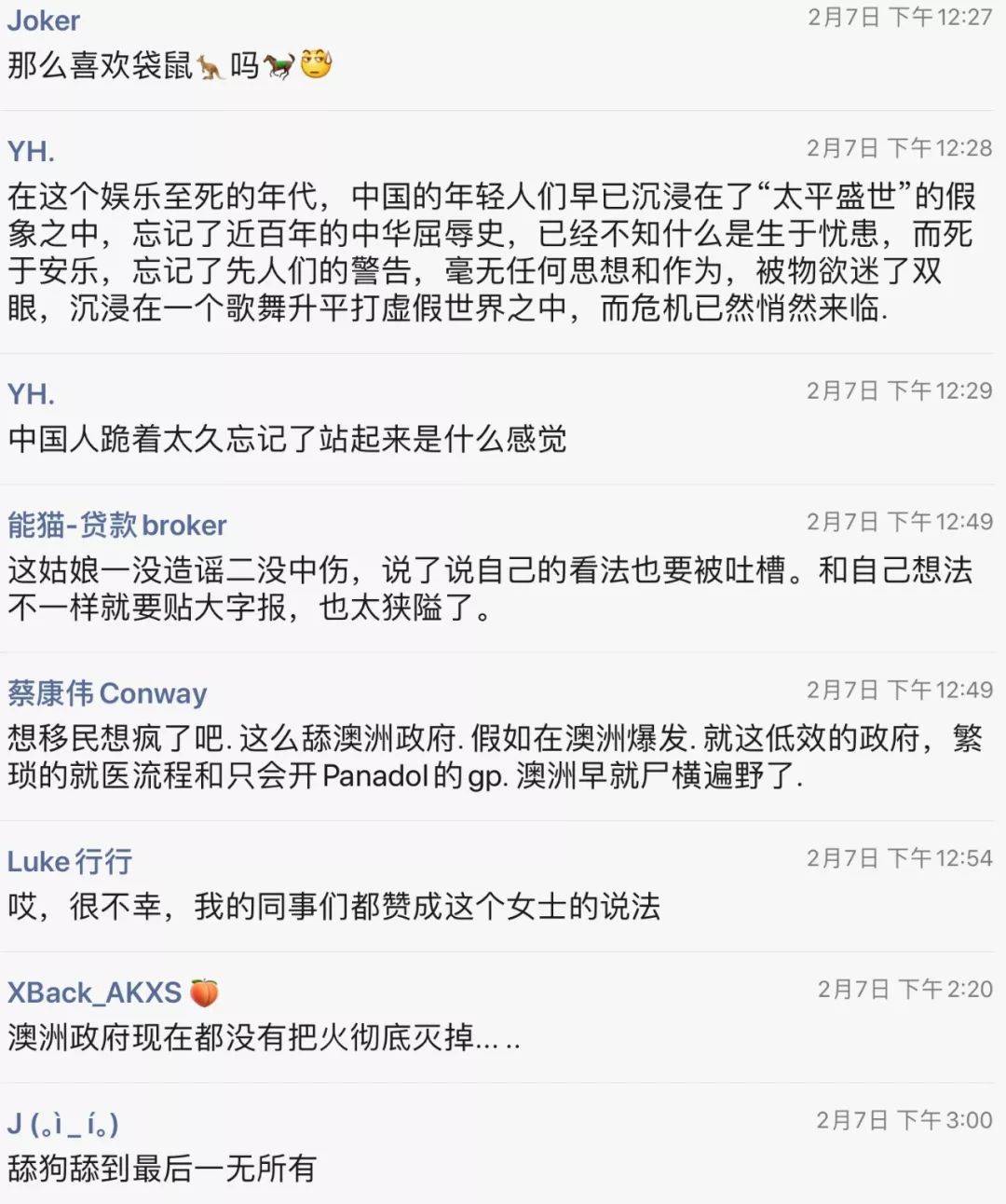Tap the 能猫-贷款 broker username

click(x=116, y=525)
